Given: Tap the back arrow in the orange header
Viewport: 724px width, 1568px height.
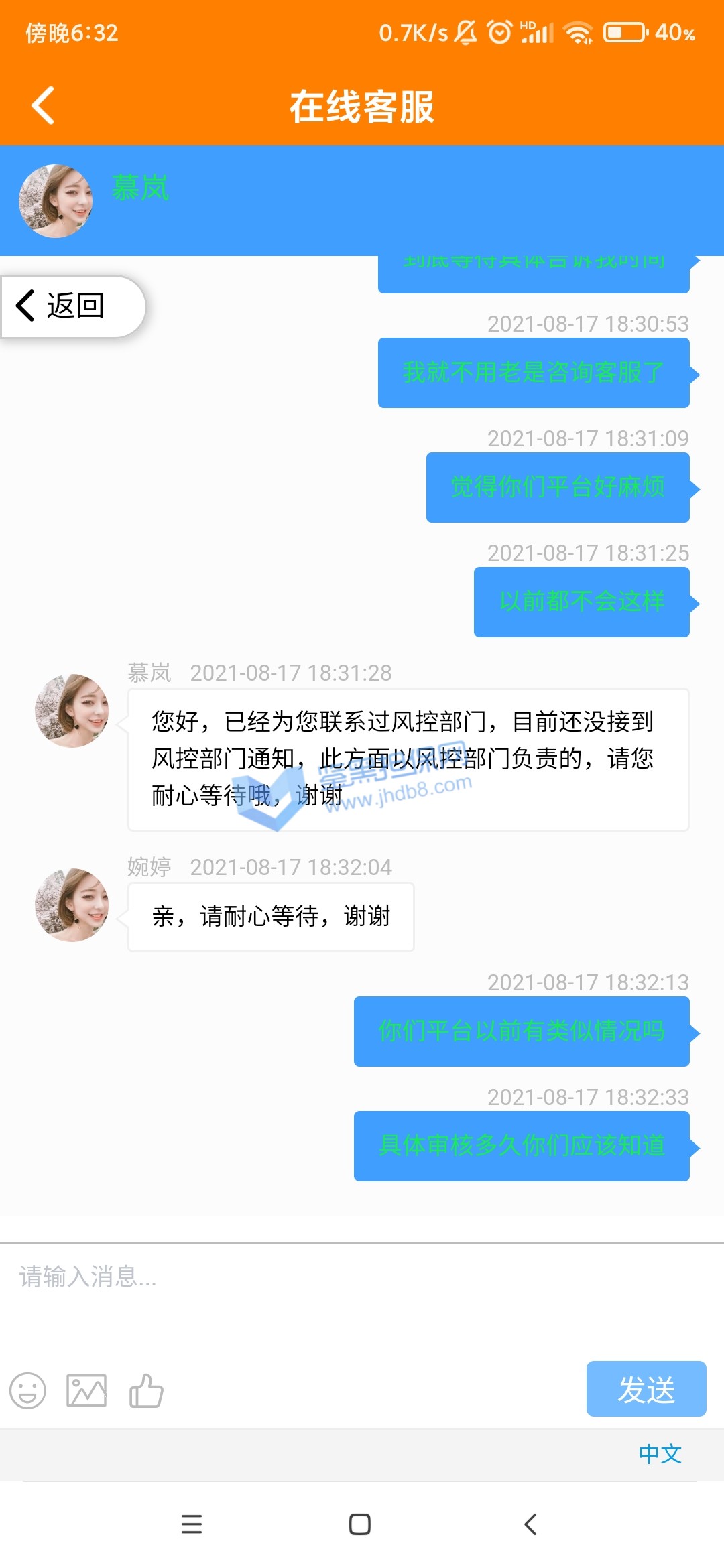Looking at the screenshot, I should coord(43,106).
